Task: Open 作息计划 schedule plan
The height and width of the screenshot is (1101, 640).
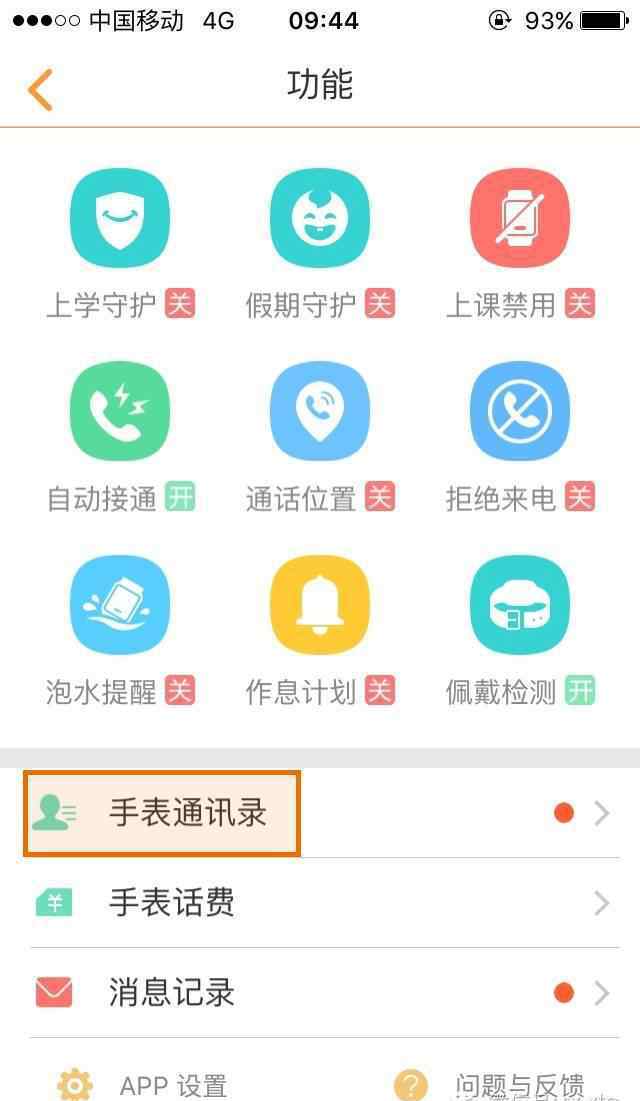Action: point(320,607)
